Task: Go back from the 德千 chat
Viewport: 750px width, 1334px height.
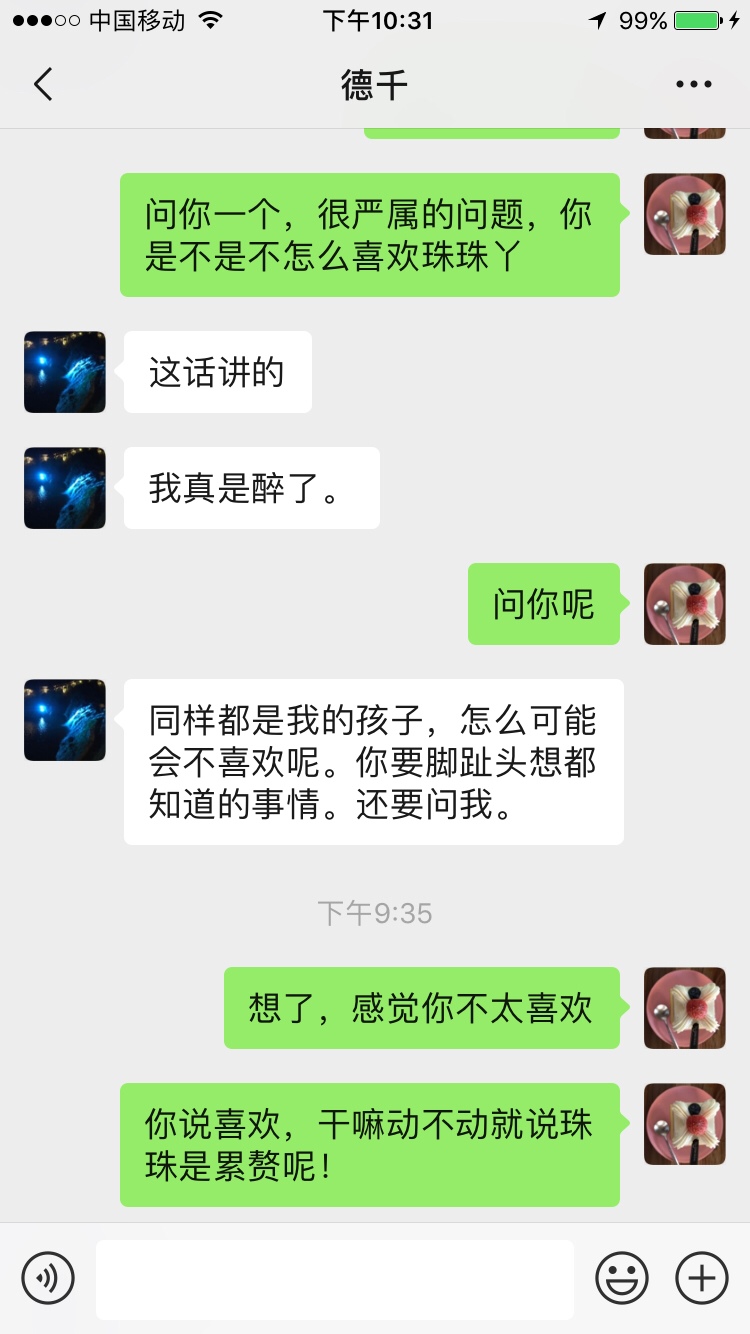Action: pyautogui.click(x=42, y=84)
